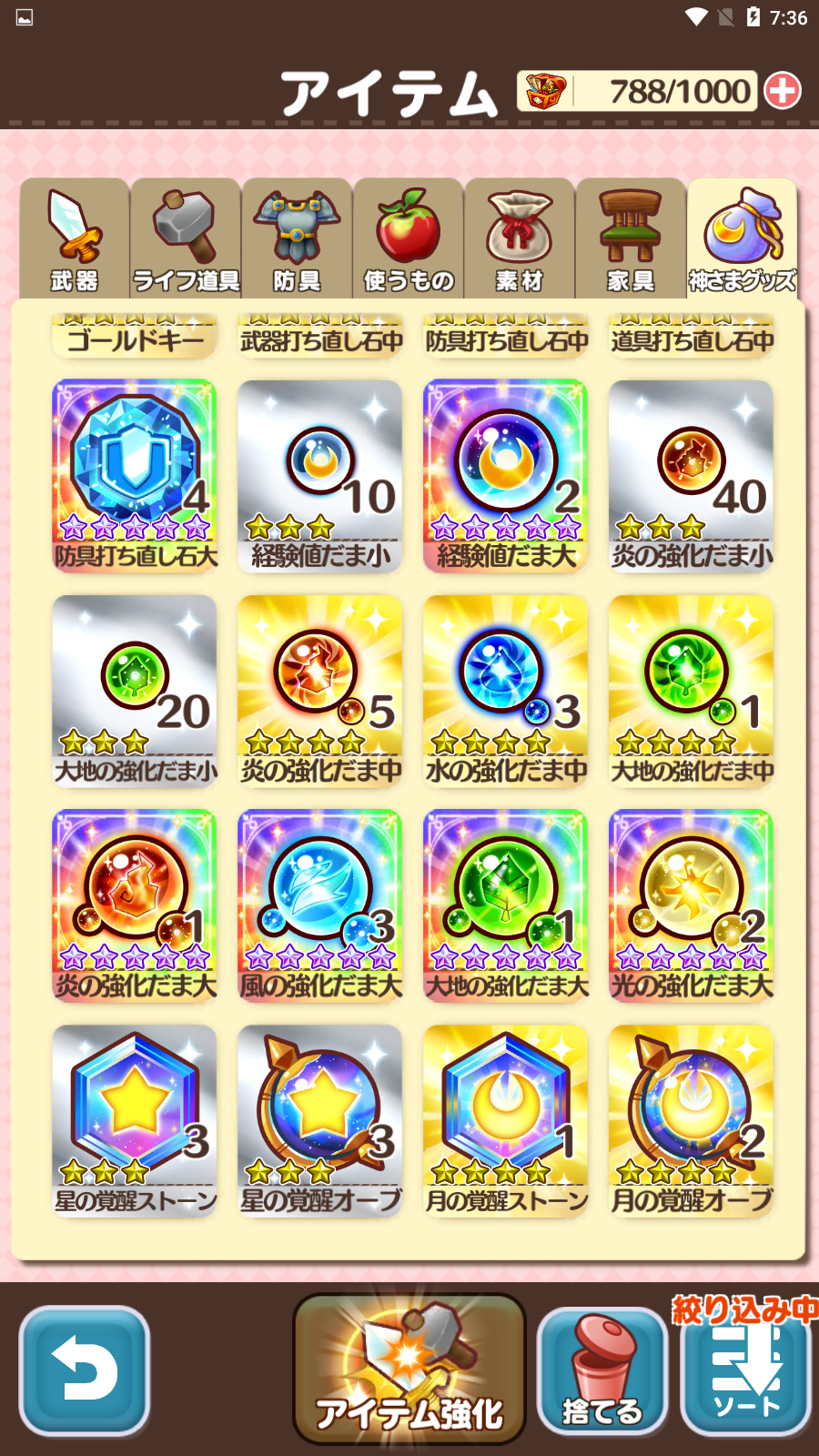819x1456 pixels.
Task: Select the 月の覚醒オーブ item
Action: pyautogui.click(x=691, y=1120)
